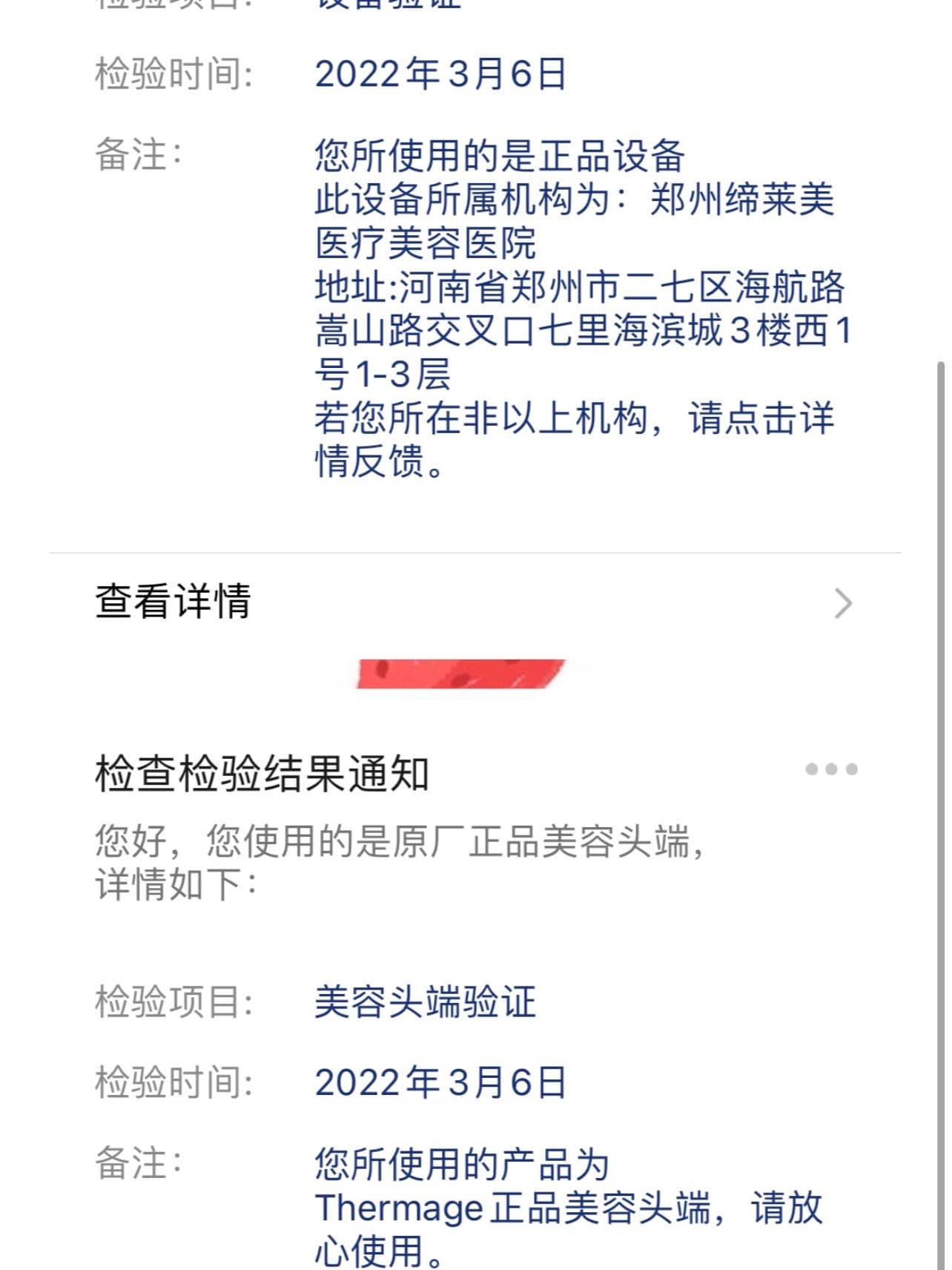The width and height of the screenshot is (952, 1270).
Task: Open 查看详情 for the device verification
Action: click(x=475, y=602)
